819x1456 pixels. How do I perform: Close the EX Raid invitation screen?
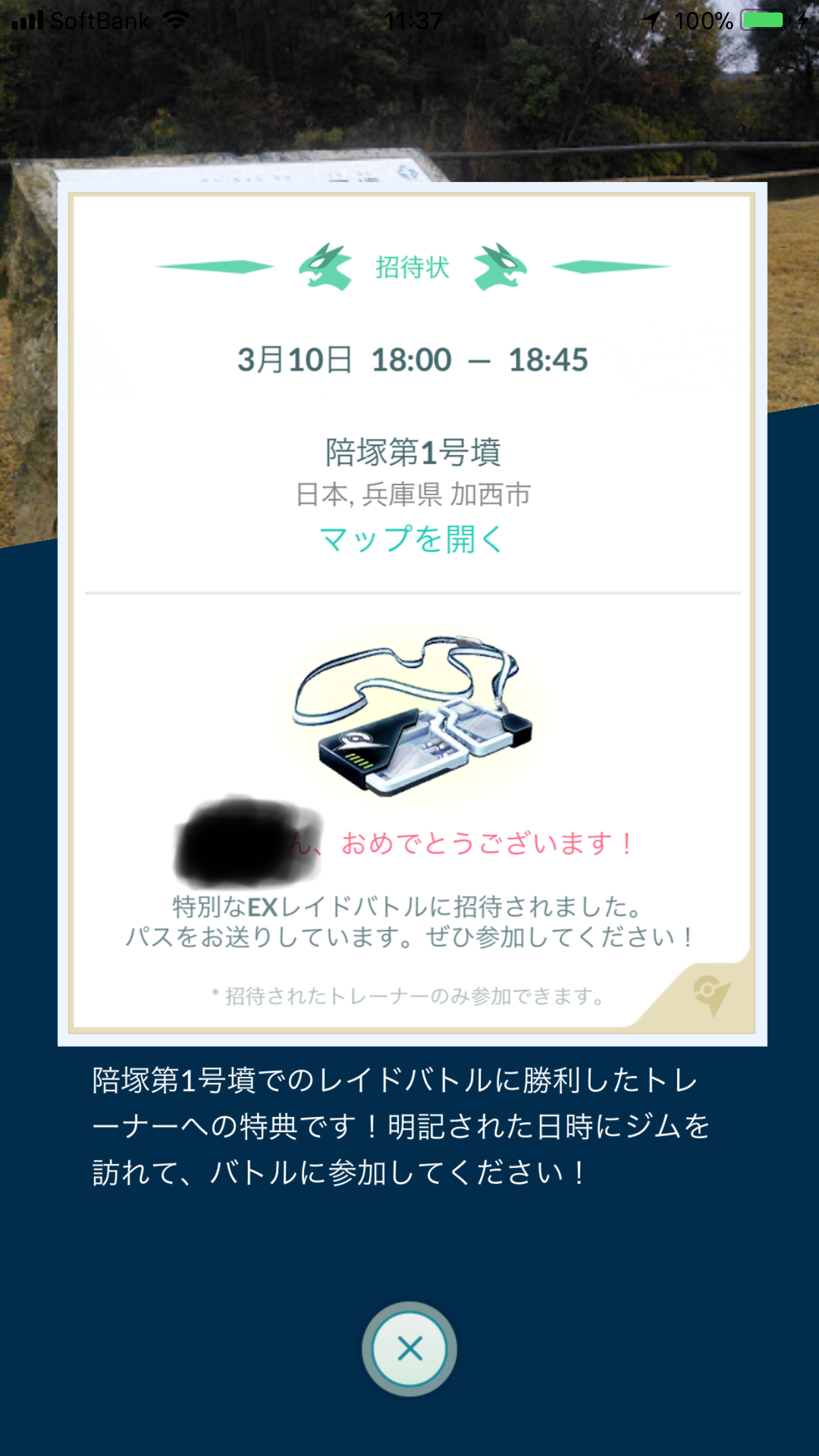409,1349
